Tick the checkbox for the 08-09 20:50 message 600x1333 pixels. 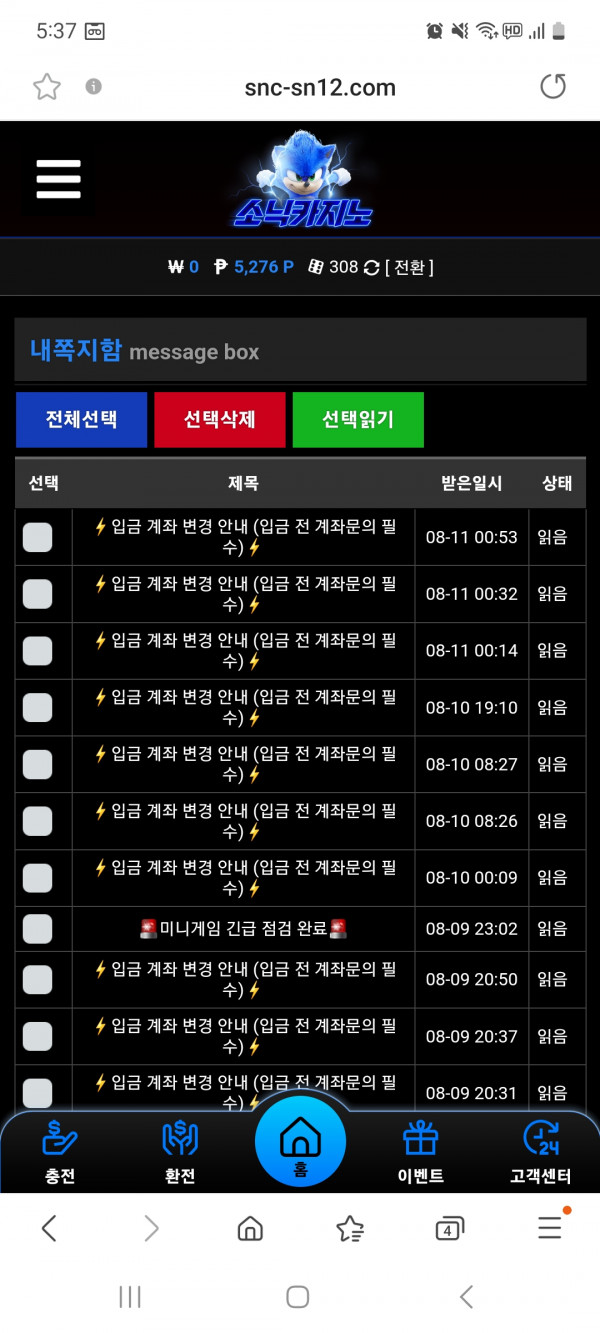[x=37, y=979]
